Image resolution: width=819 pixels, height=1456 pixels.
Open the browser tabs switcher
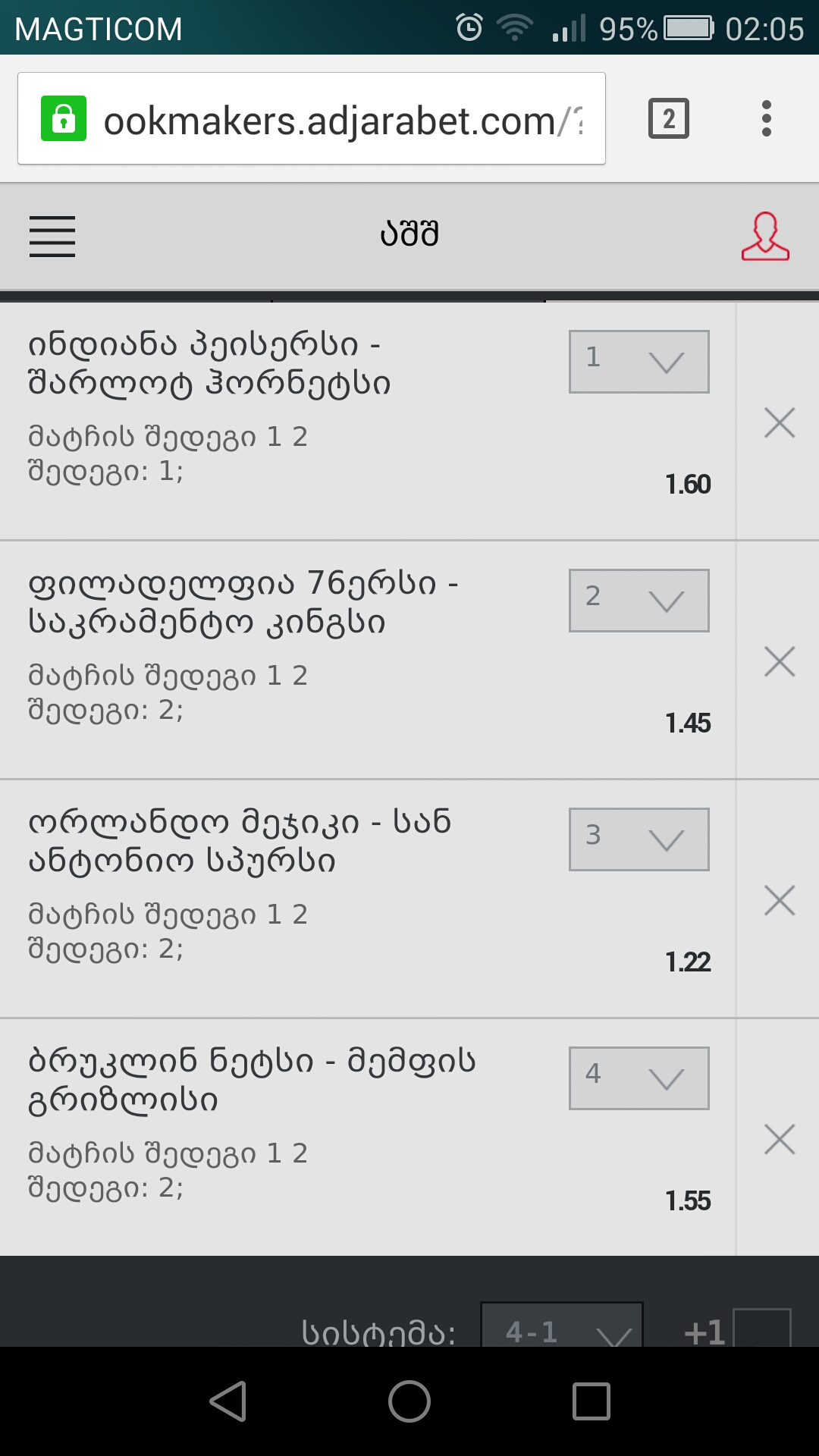click(668, 119)
